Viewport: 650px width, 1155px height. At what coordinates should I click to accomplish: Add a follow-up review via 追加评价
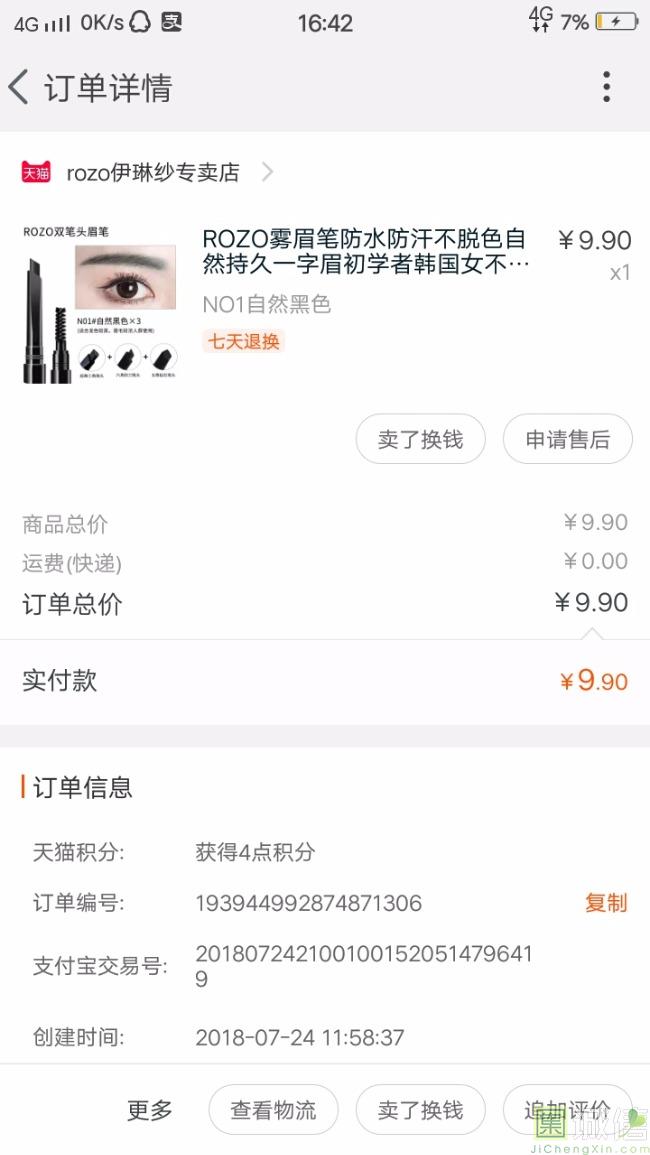(567, 1110)
